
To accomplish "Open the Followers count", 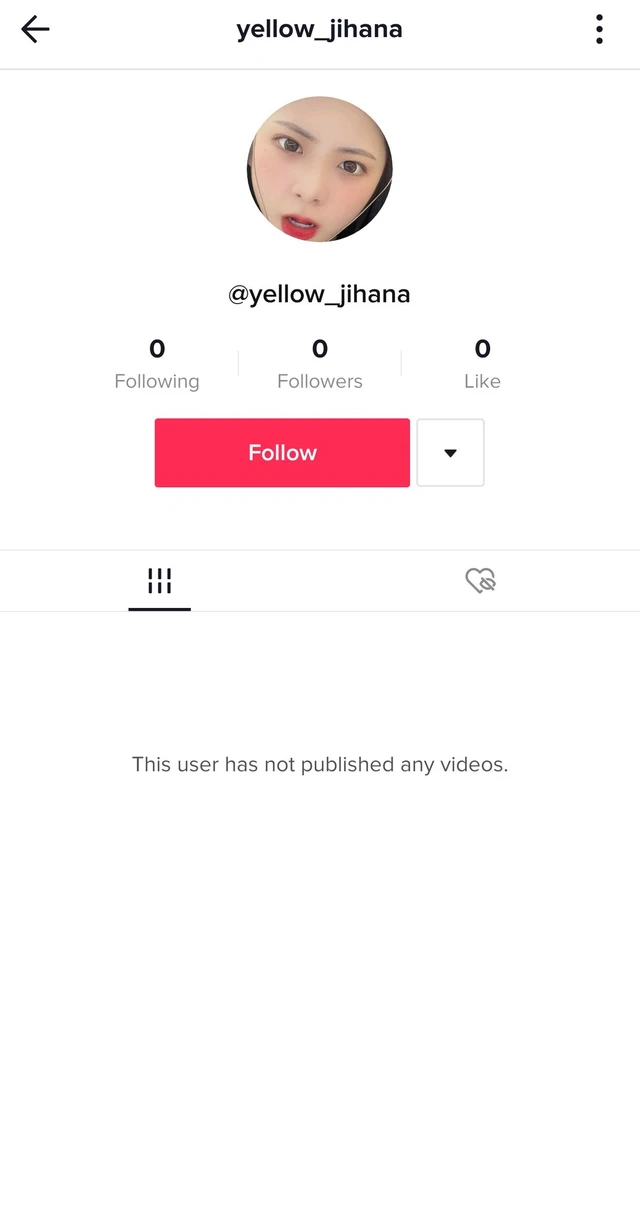I will point(320,364).
